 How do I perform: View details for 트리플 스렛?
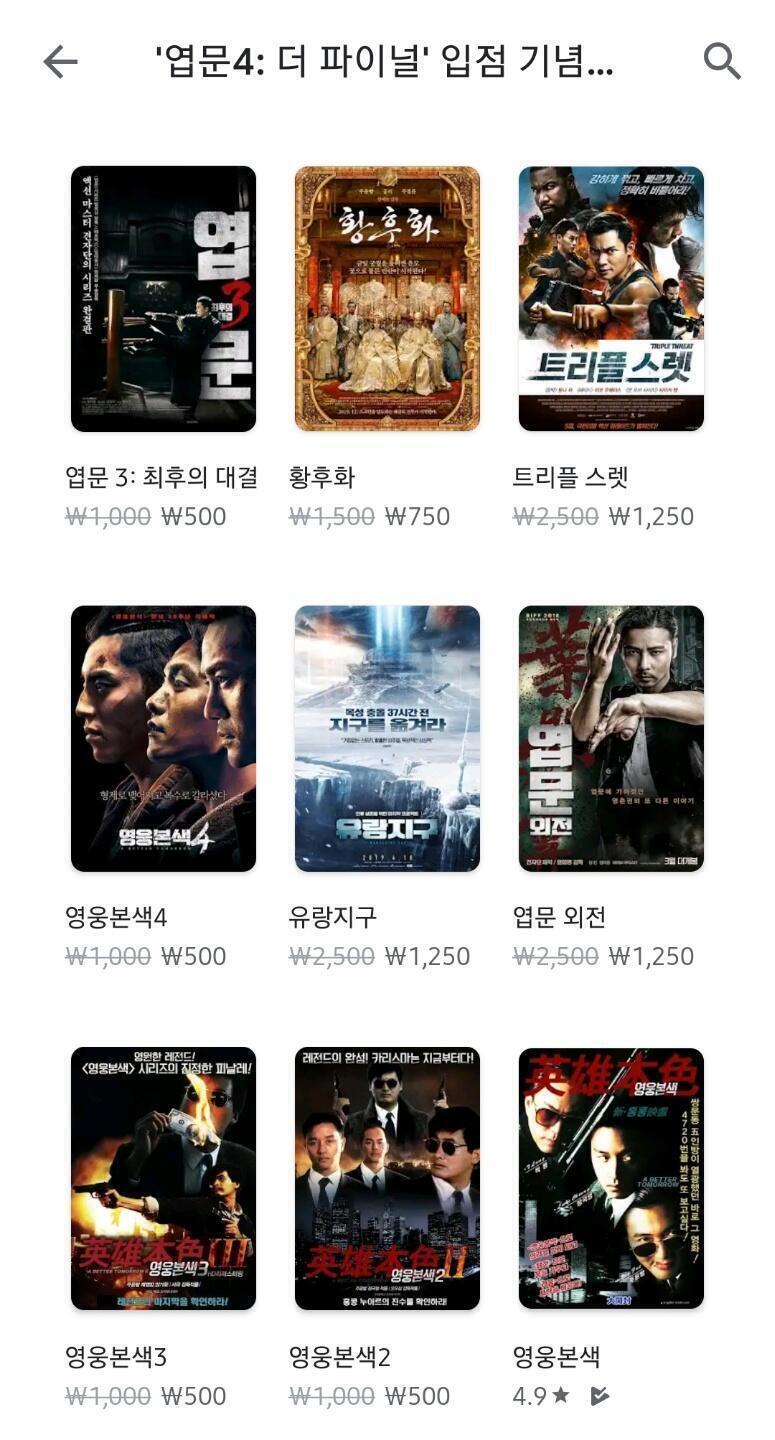point(611,299)
